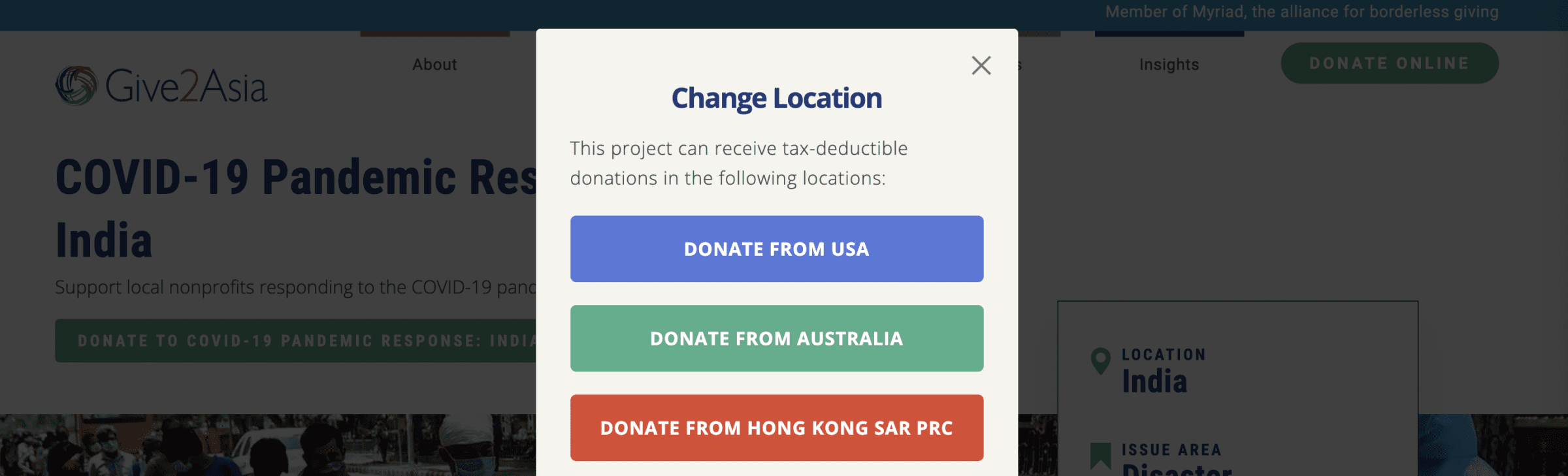Go to the Insights page
The image size is (1568, 476).
click(1169, 65)
